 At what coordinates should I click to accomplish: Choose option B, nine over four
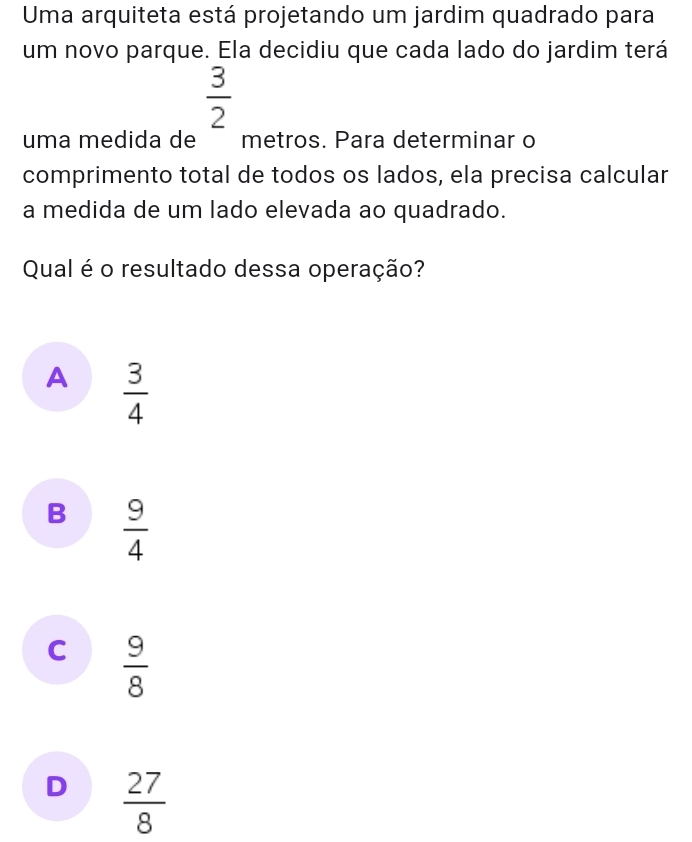coord(58,514)
